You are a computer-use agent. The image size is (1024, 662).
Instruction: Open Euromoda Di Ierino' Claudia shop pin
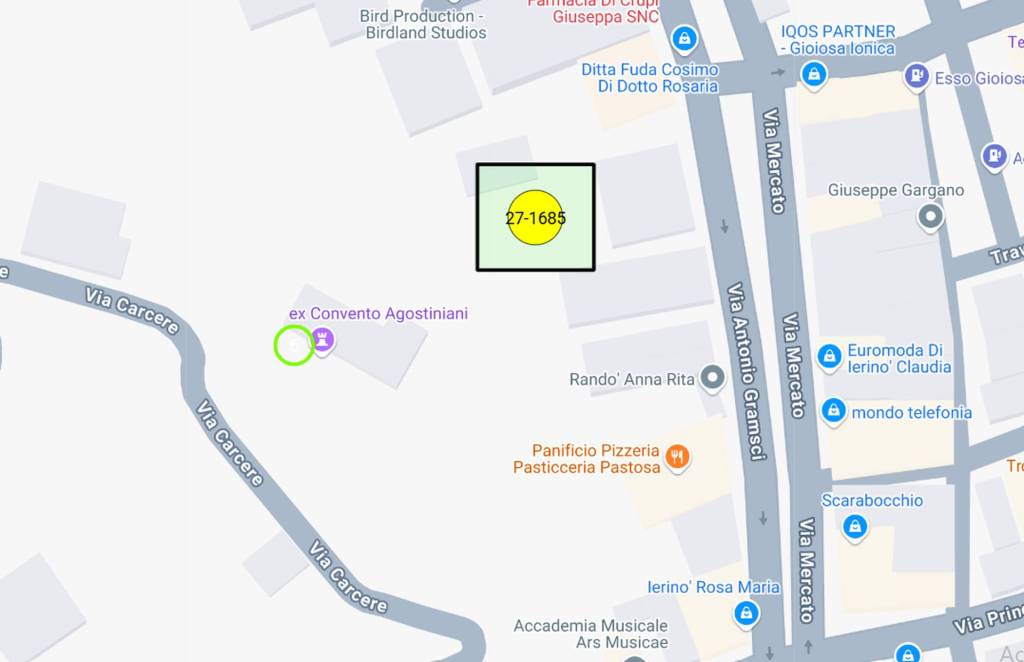829,356
